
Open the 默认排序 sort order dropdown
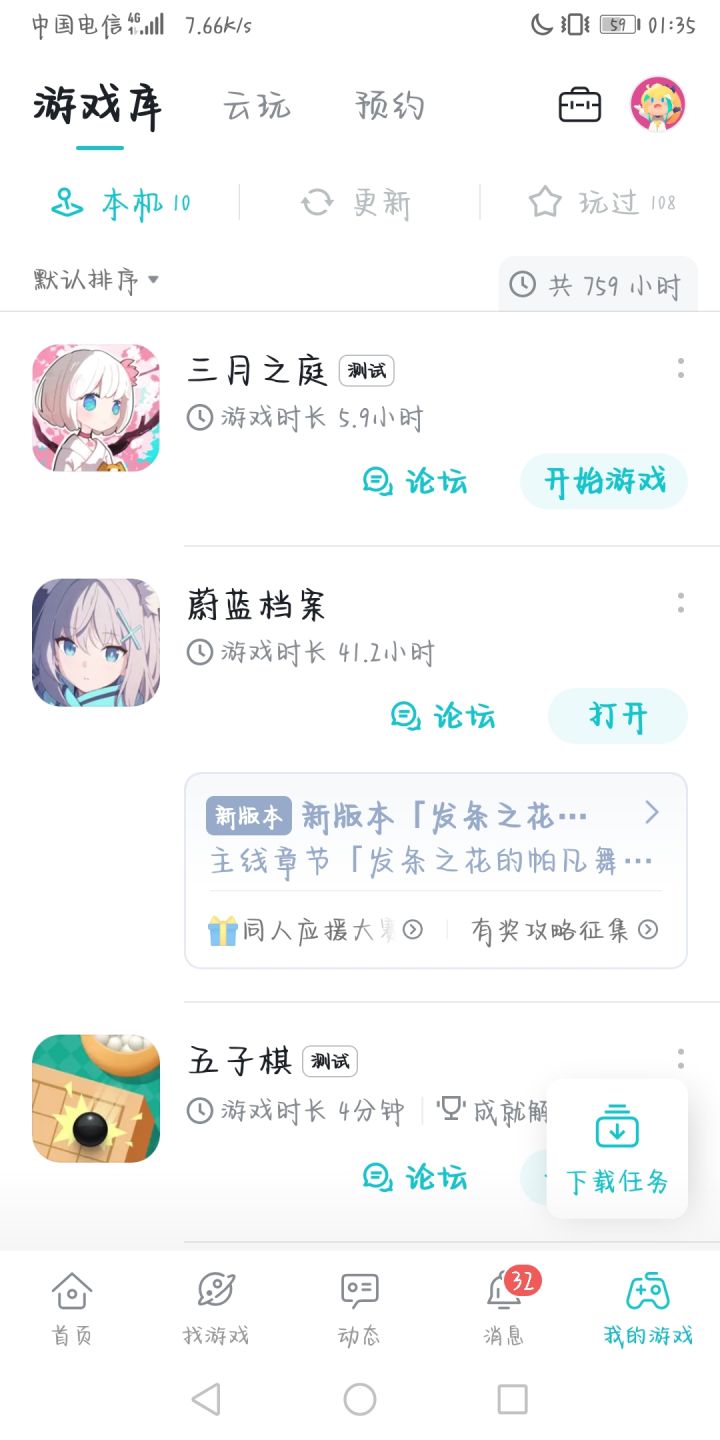point(90,280)
